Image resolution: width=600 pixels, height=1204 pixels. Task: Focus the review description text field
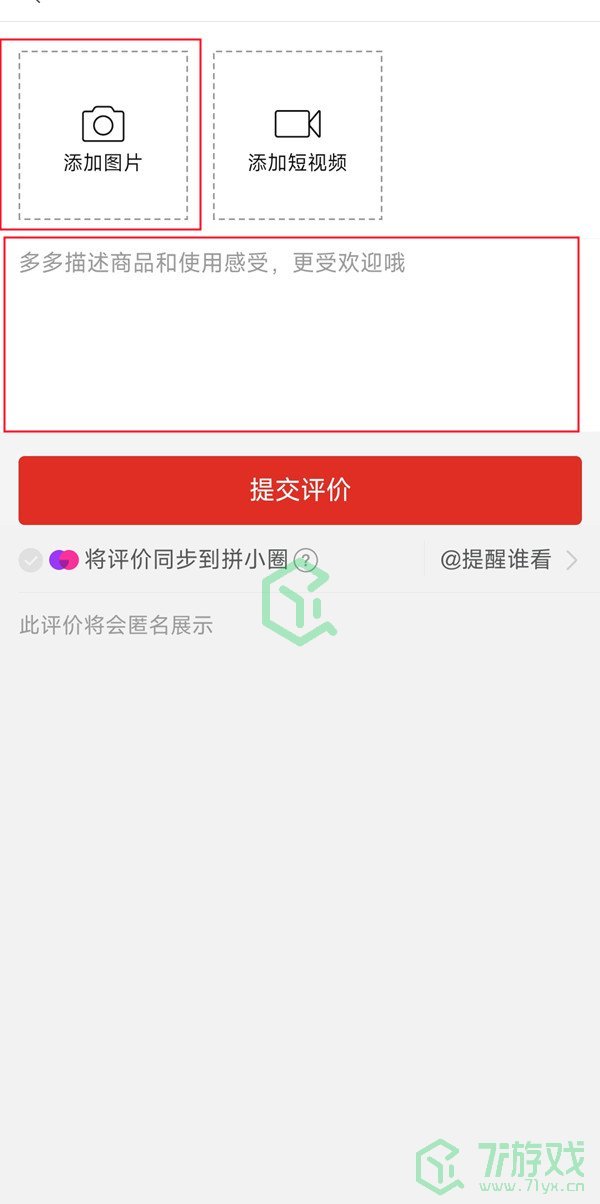[x=291, y=334]
